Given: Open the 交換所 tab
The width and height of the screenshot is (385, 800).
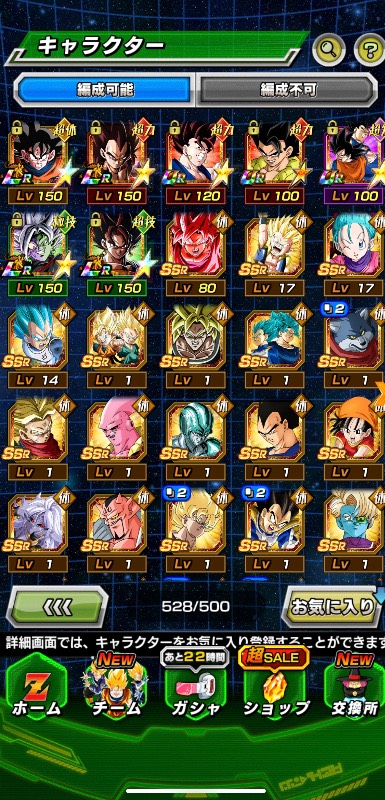Looking at the screenshot, I should pyautogui.click(x=355, y=685).
